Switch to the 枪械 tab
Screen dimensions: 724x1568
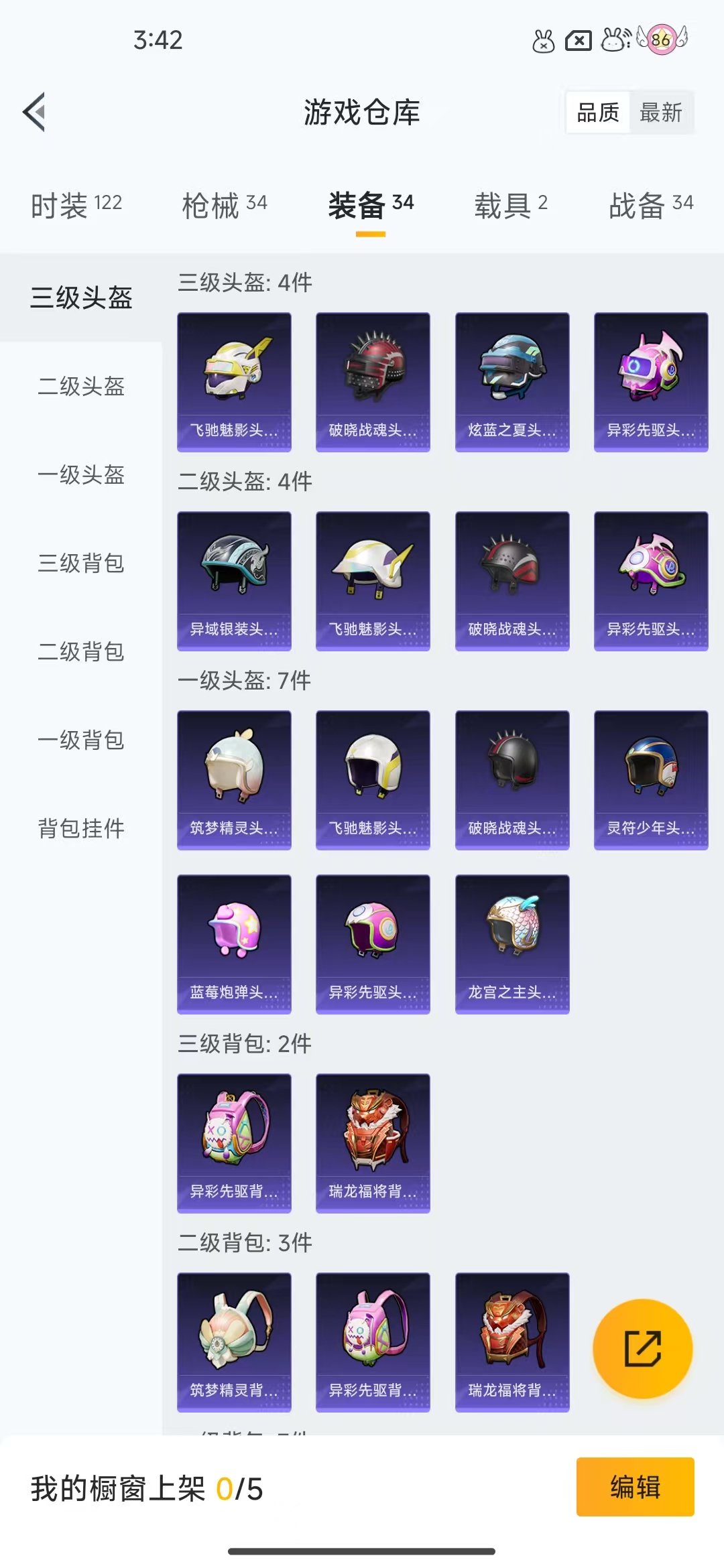[225, 204]
